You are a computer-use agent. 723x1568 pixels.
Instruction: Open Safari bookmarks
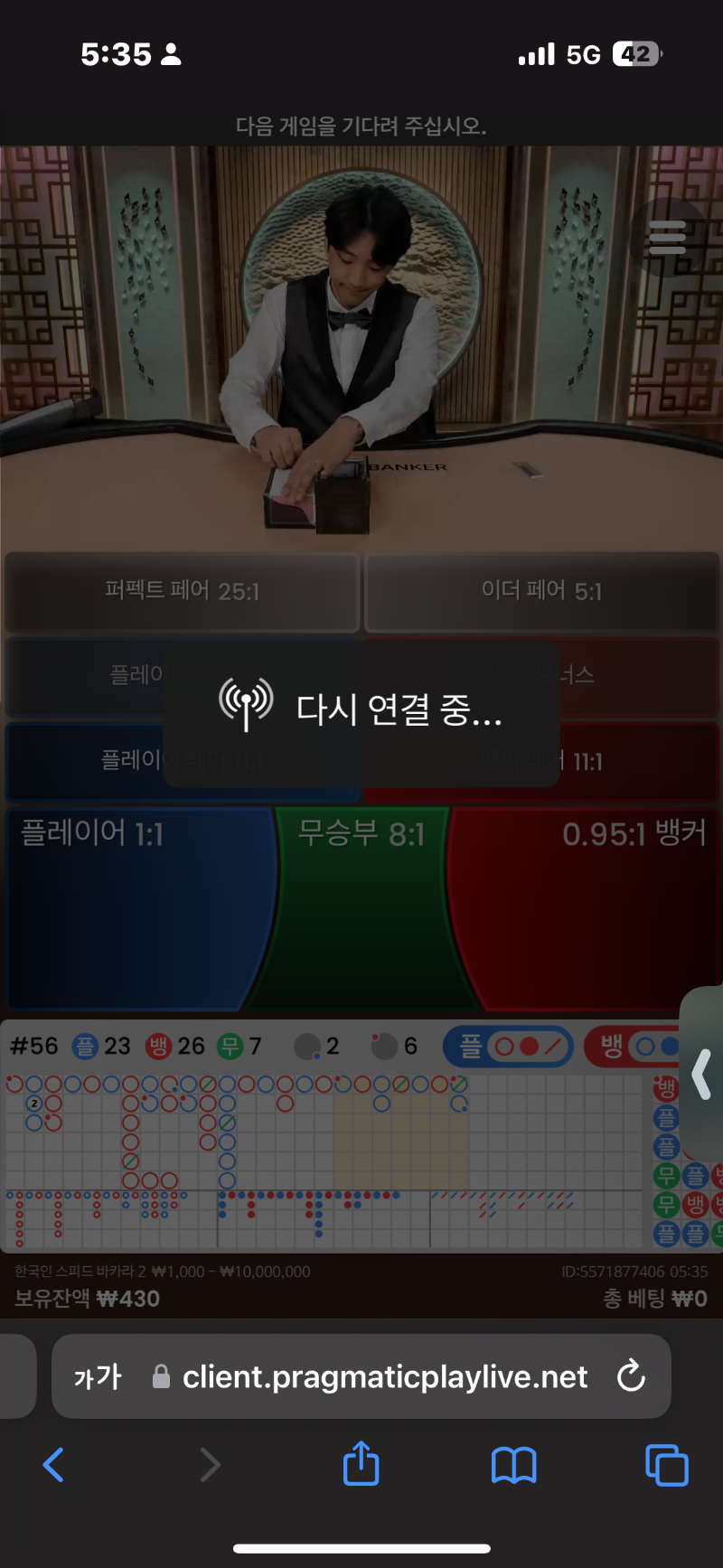[513, 1465]
